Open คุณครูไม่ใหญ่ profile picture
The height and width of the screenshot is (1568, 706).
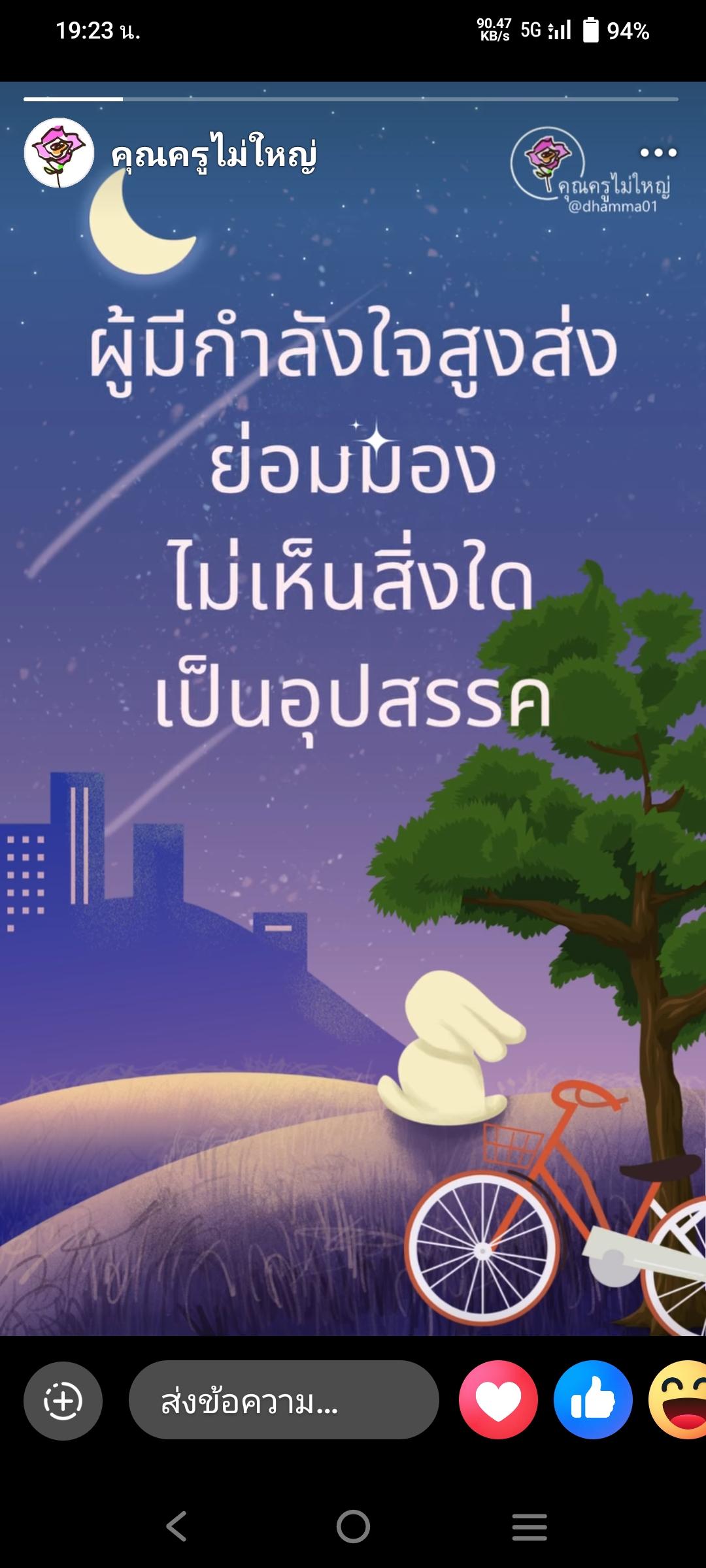59,153
